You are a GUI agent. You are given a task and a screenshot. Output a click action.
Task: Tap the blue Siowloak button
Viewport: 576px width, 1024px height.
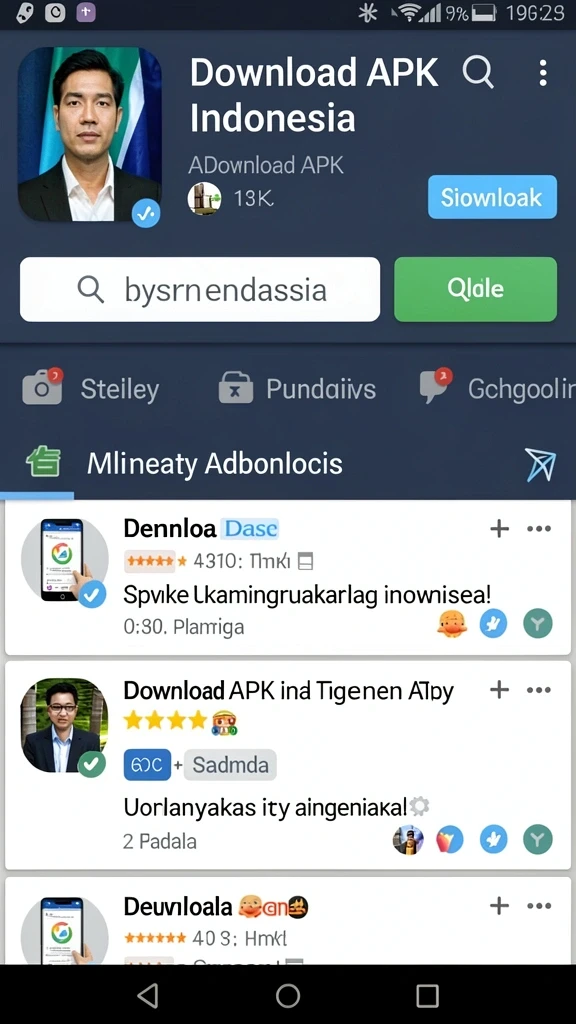point(492,197)
